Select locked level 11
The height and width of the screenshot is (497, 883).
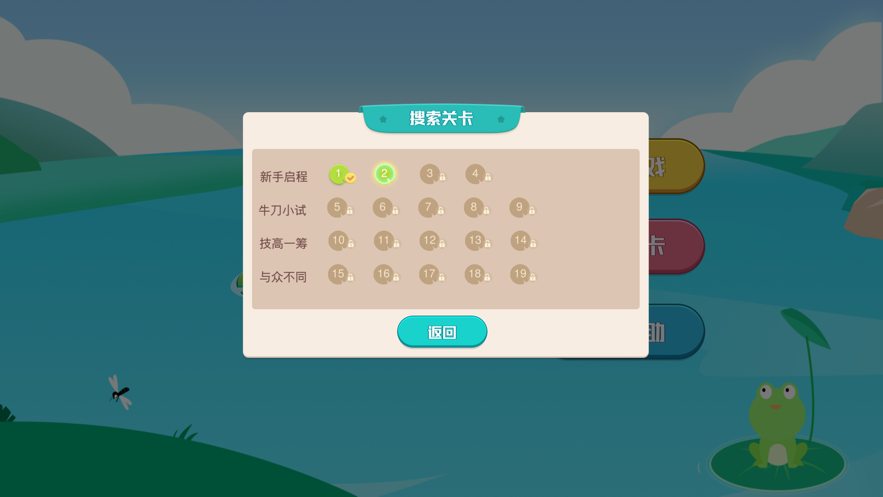384,240
